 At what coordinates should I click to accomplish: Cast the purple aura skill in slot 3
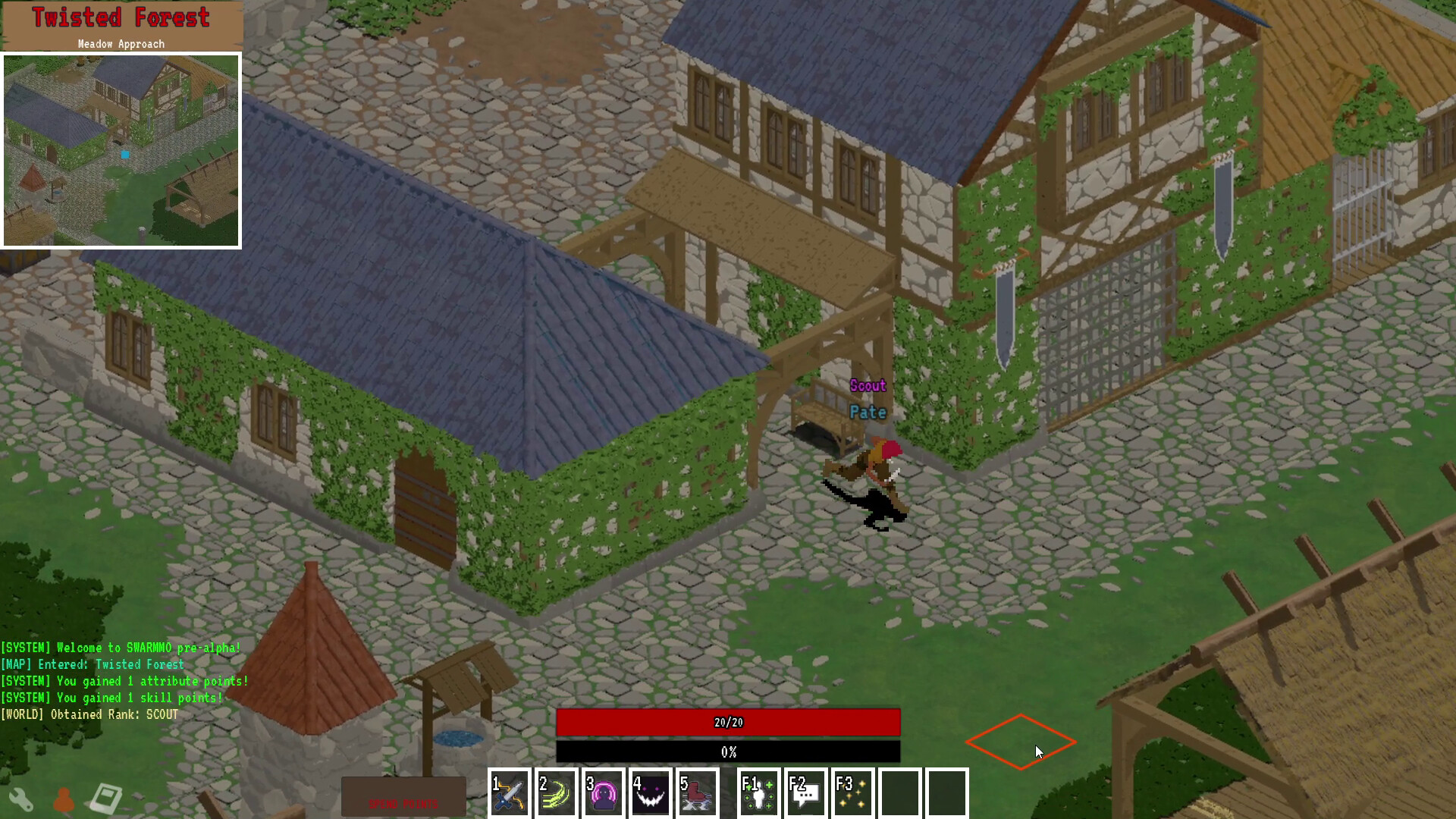603,793
